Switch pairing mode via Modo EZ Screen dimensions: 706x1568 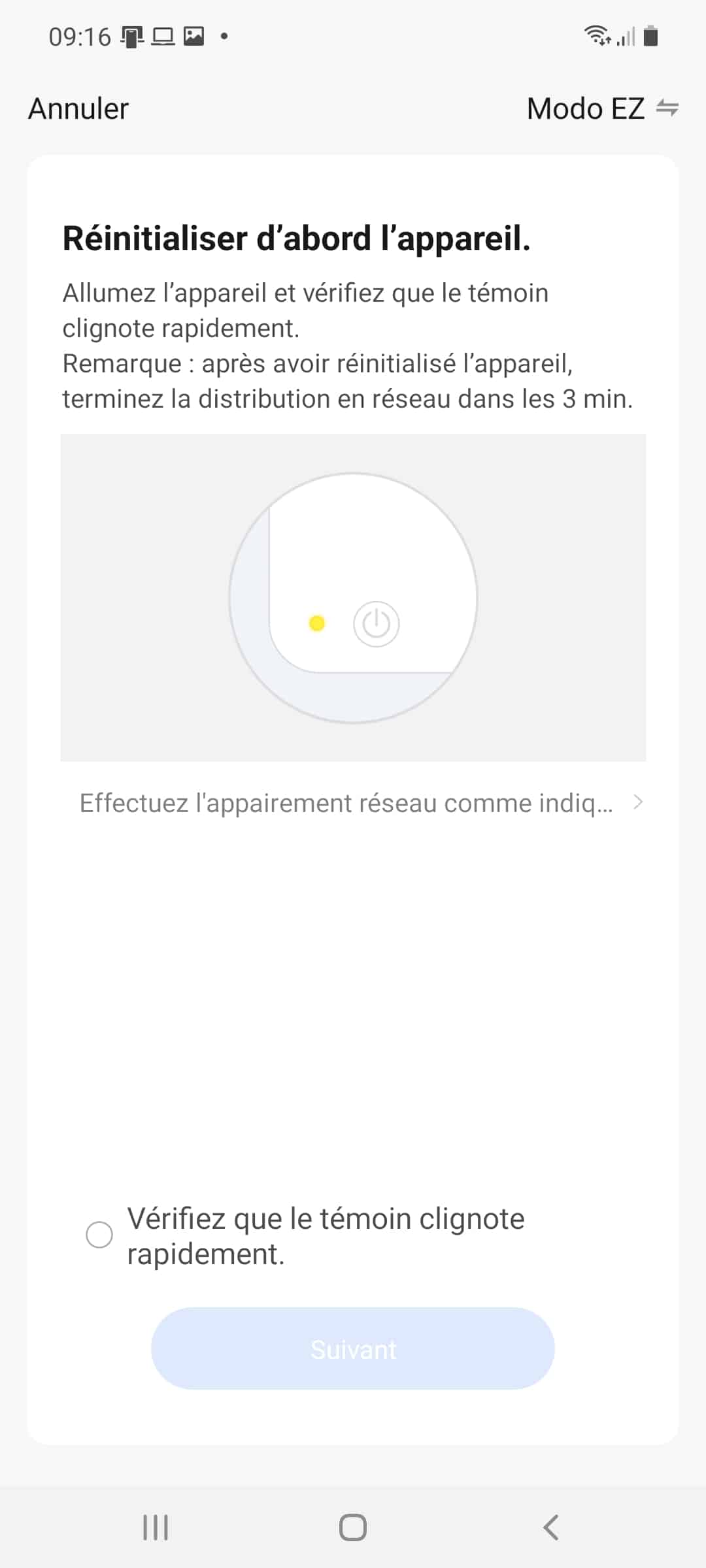tap(603, 108)
